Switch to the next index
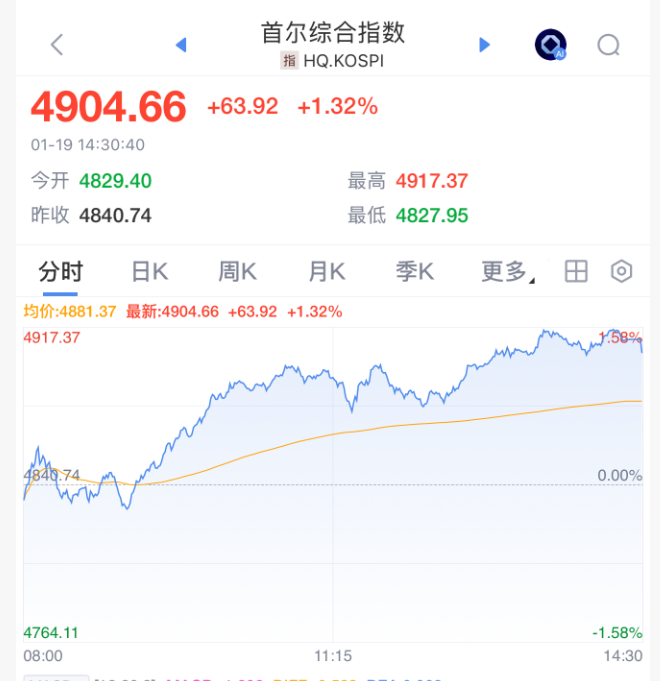 pyautogui.click(x=485, y=44)
